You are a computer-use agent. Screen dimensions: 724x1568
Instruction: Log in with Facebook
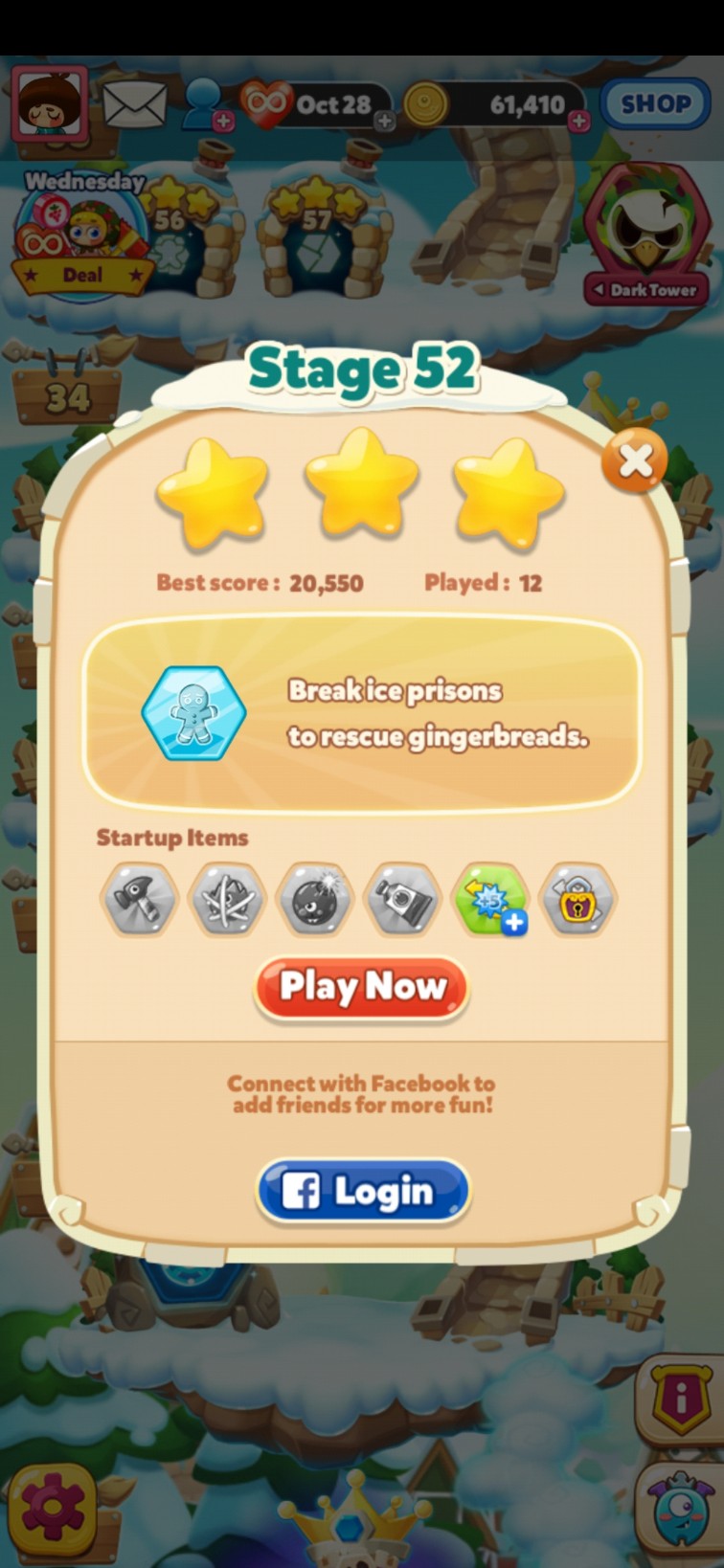[x=363, y=1191]
